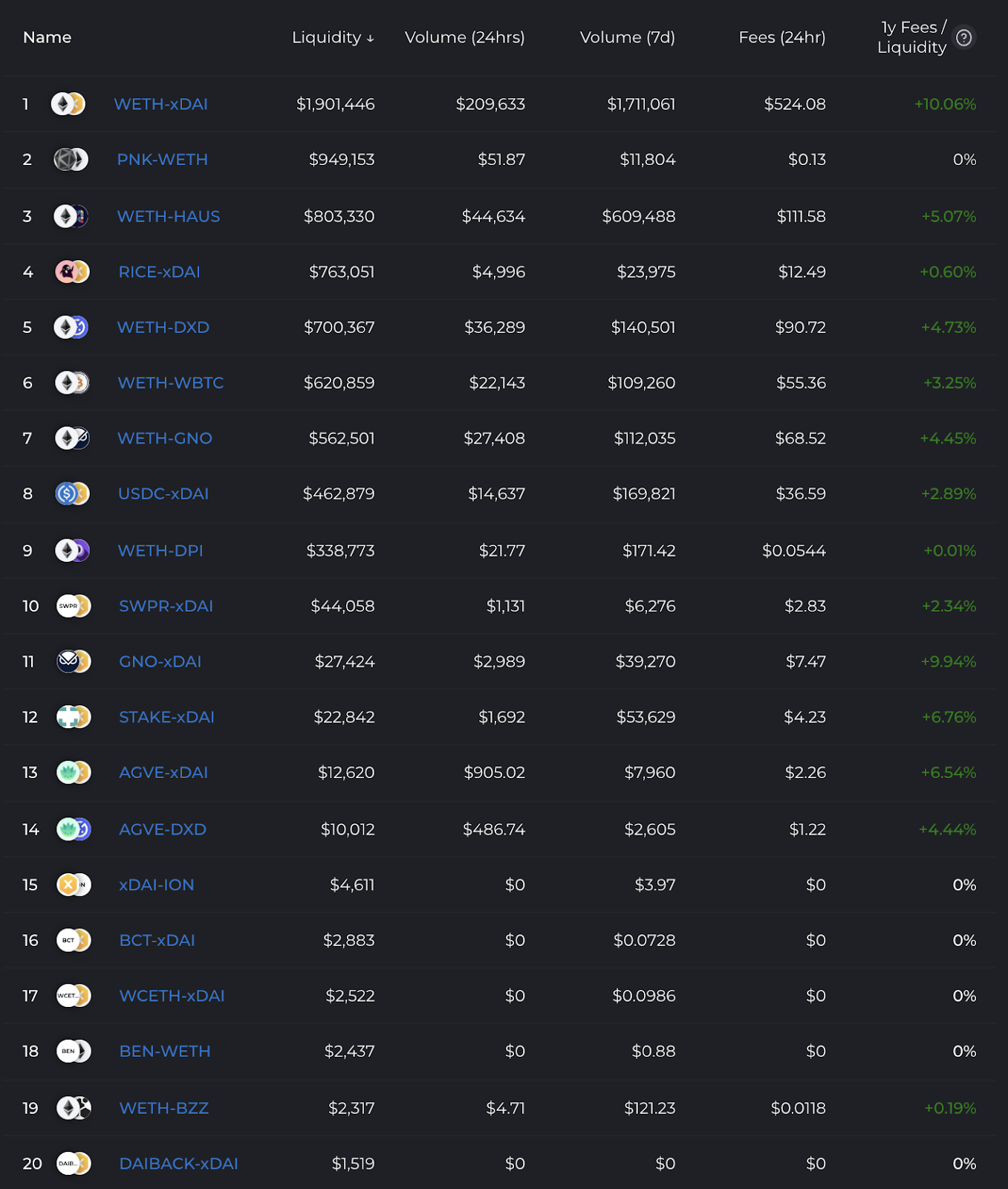The height and width of the screenshot is (1189, 1008).
Task: View the USDC-xDAI pair
Action: click(163, 493)
